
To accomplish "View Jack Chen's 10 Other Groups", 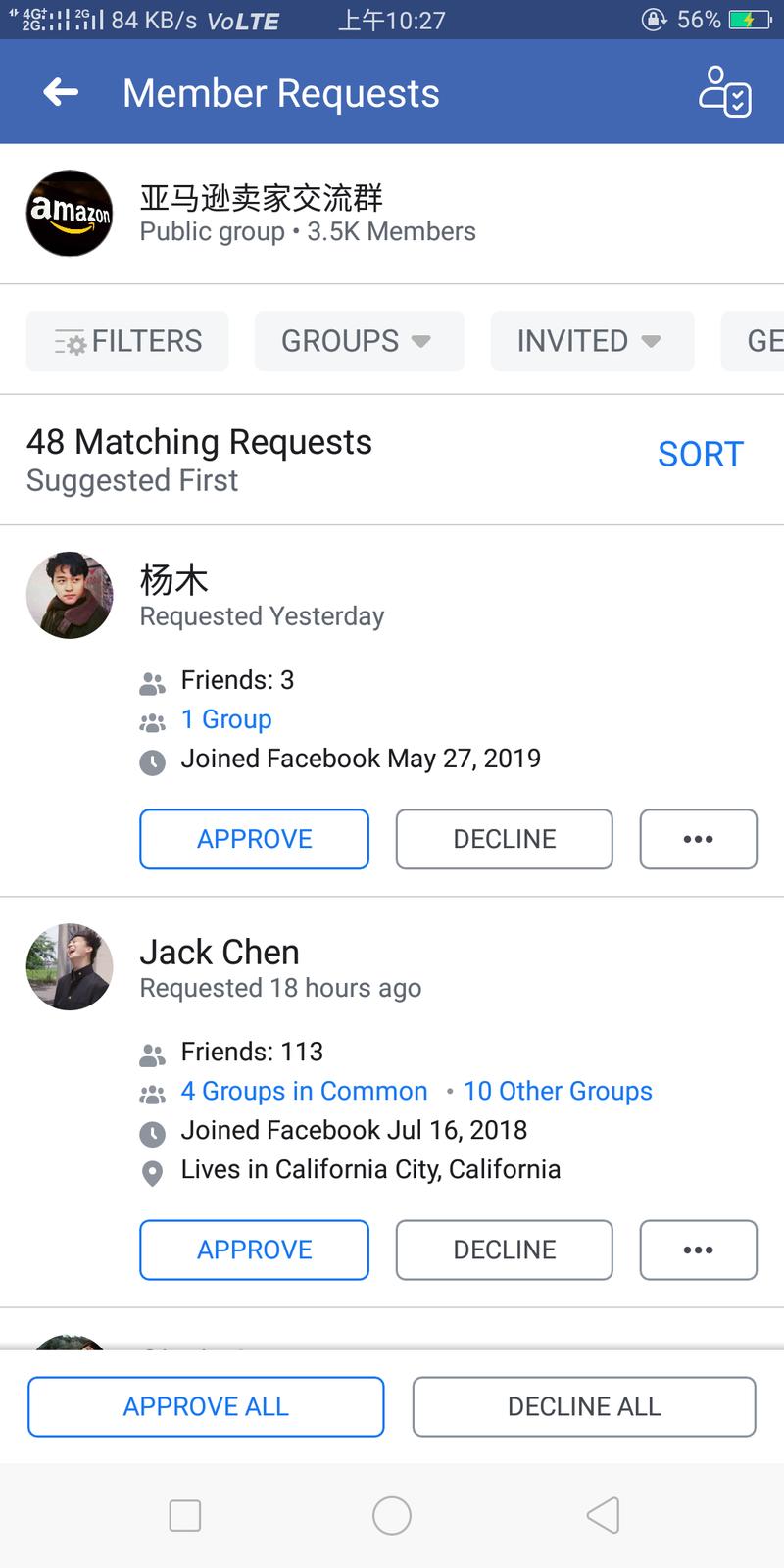I will 558,1091.
